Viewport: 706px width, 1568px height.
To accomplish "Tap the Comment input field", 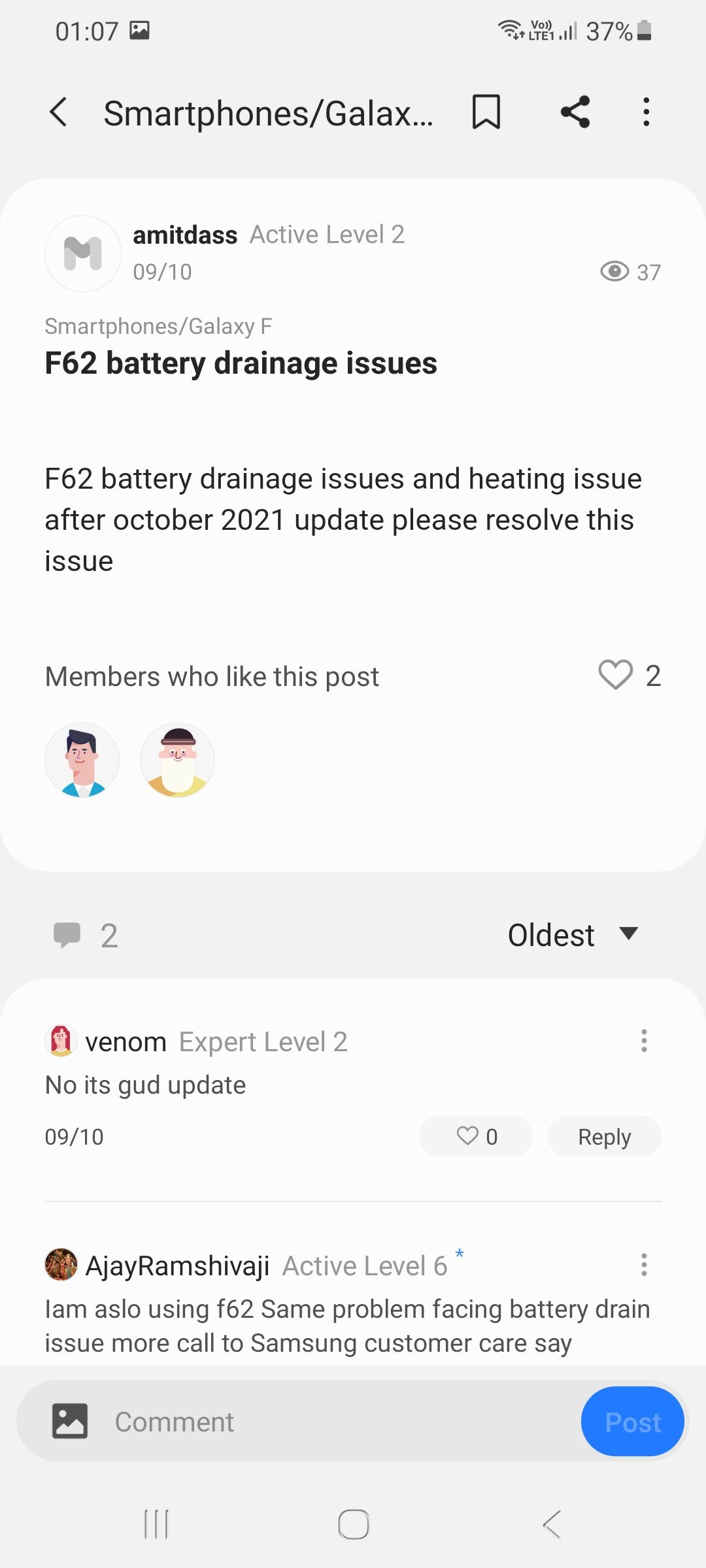I will tap(333, 1422).
